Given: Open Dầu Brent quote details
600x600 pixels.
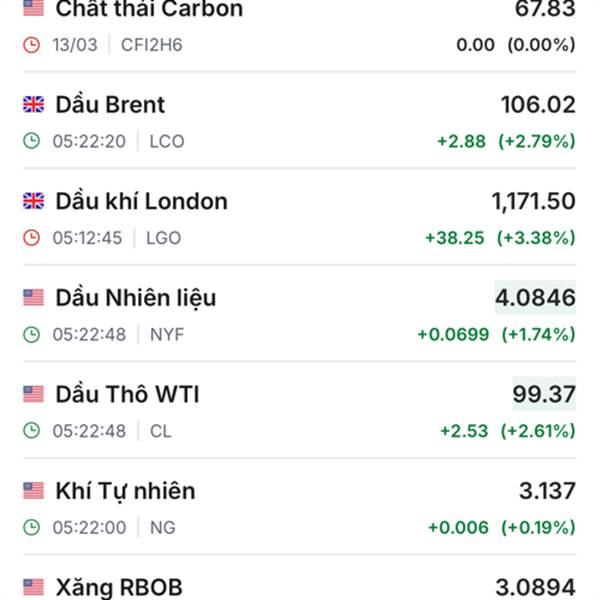Looking at the screenshot, I should pyautogui.click(x=110, y=105).
